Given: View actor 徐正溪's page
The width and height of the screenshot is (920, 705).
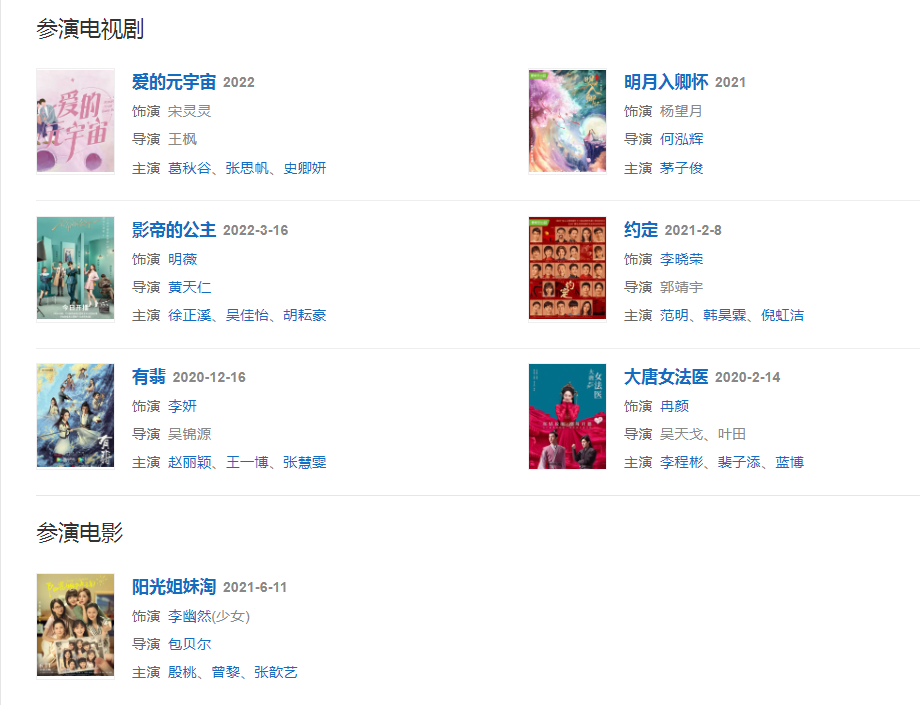Looking at the screenshot, I should click(x=189, y=315).
